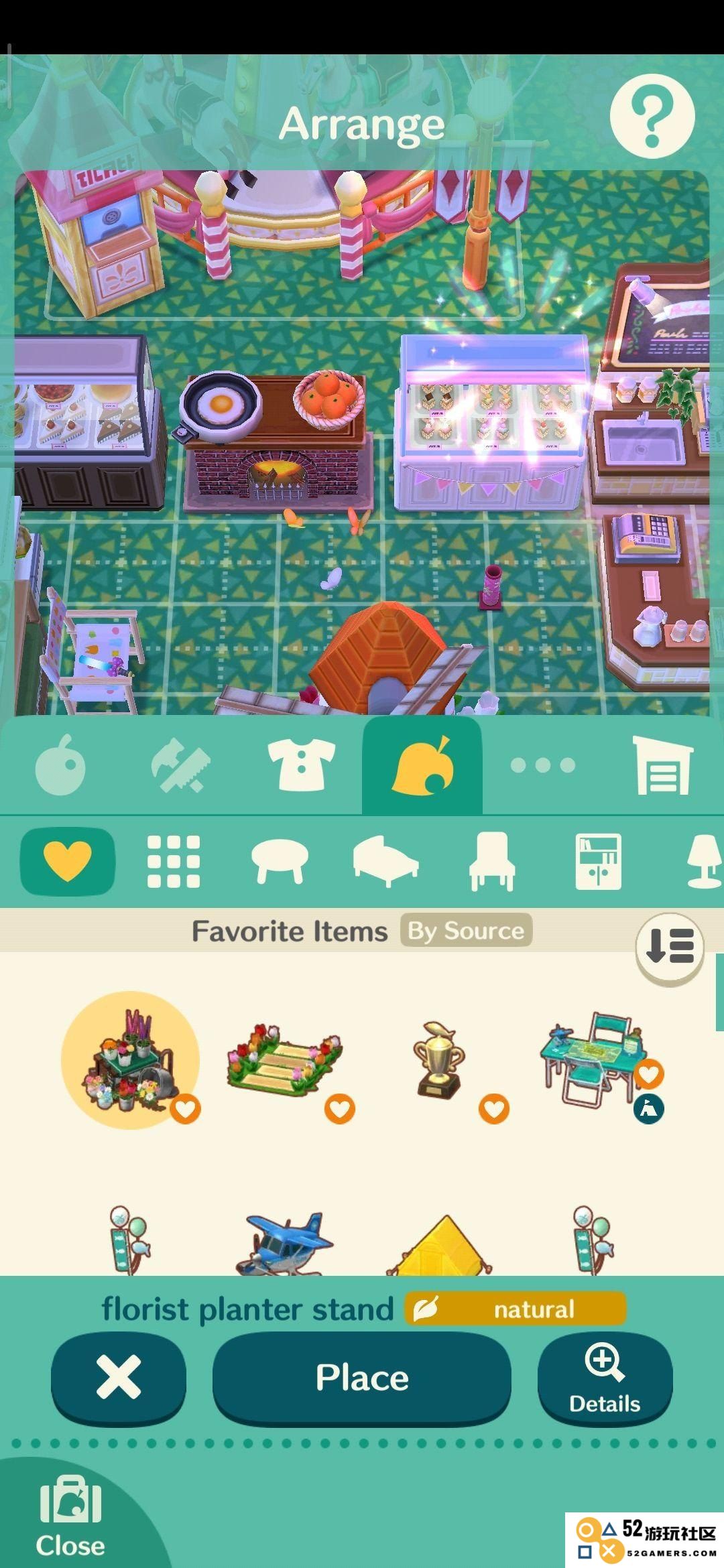Place the florist planter stand
724x1568 pixels.
pyautogui.click(x=362, y=1378)
